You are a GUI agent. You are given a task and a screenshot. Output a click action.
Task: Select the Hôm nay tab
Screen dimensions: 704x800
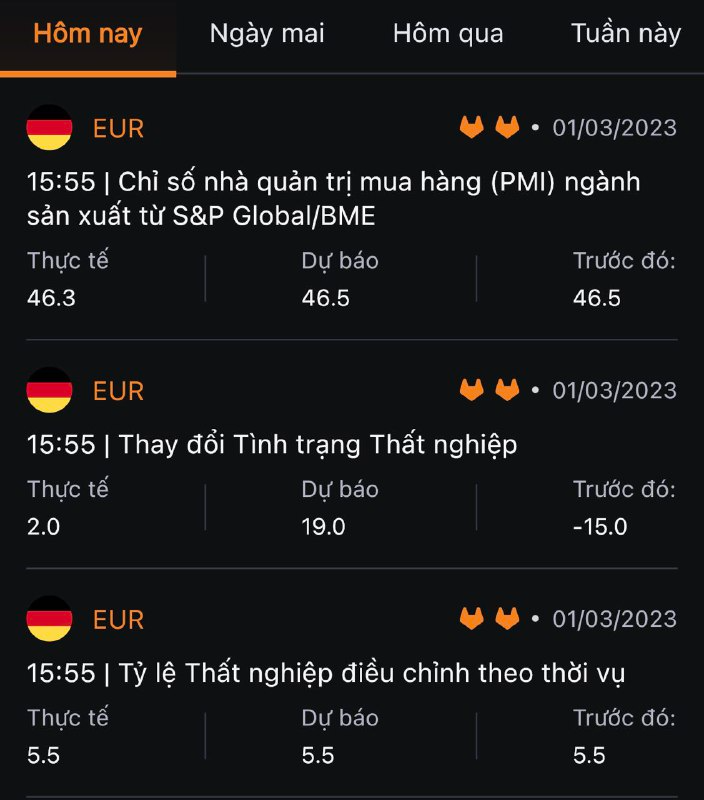(x=88, y=34)
